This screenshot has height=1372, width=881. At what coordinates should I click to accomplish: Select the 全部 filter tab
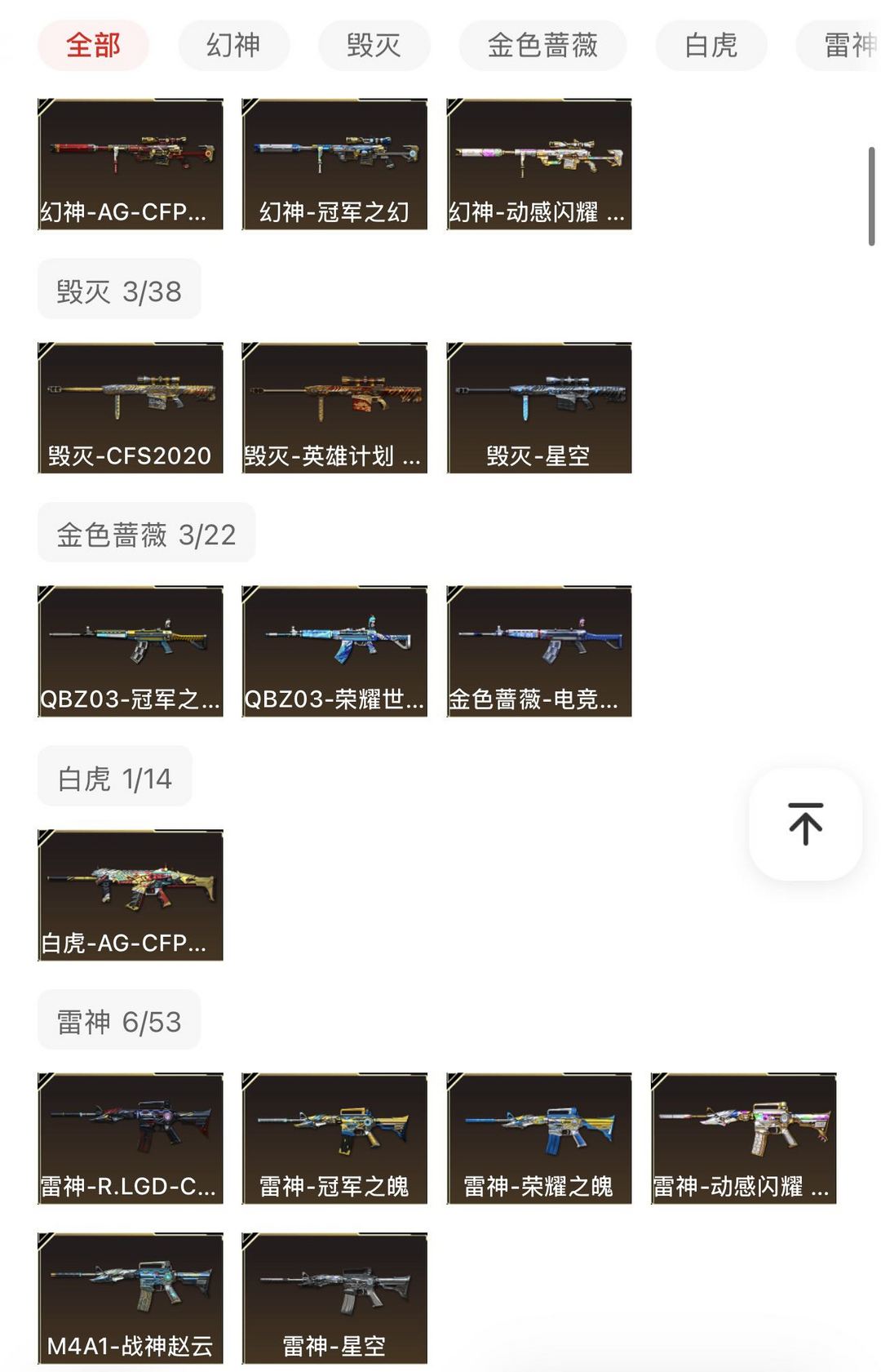pos(92,46)
